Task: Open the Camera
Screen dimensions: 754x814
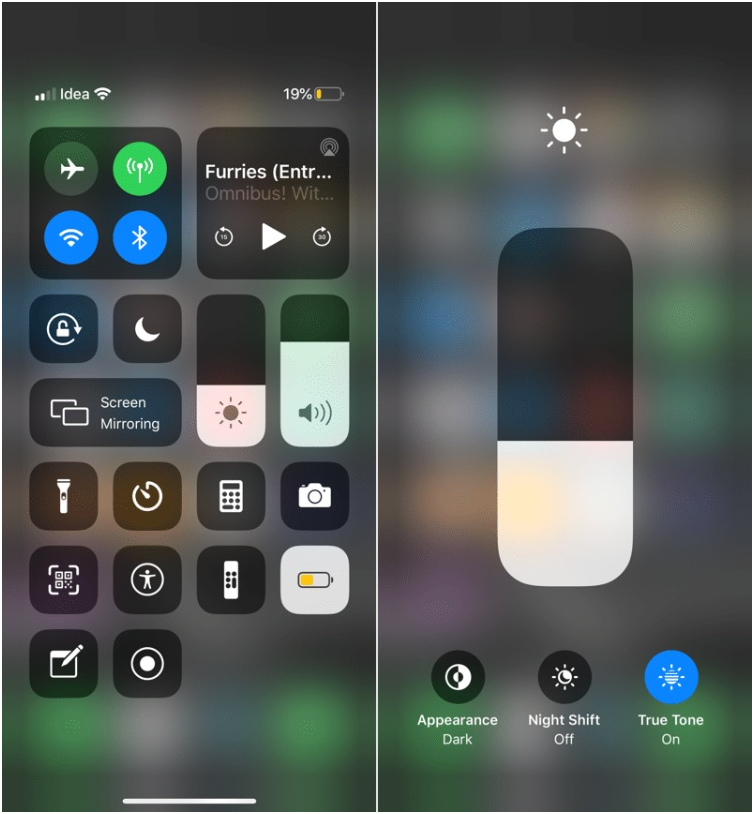Action: (315, 496)
